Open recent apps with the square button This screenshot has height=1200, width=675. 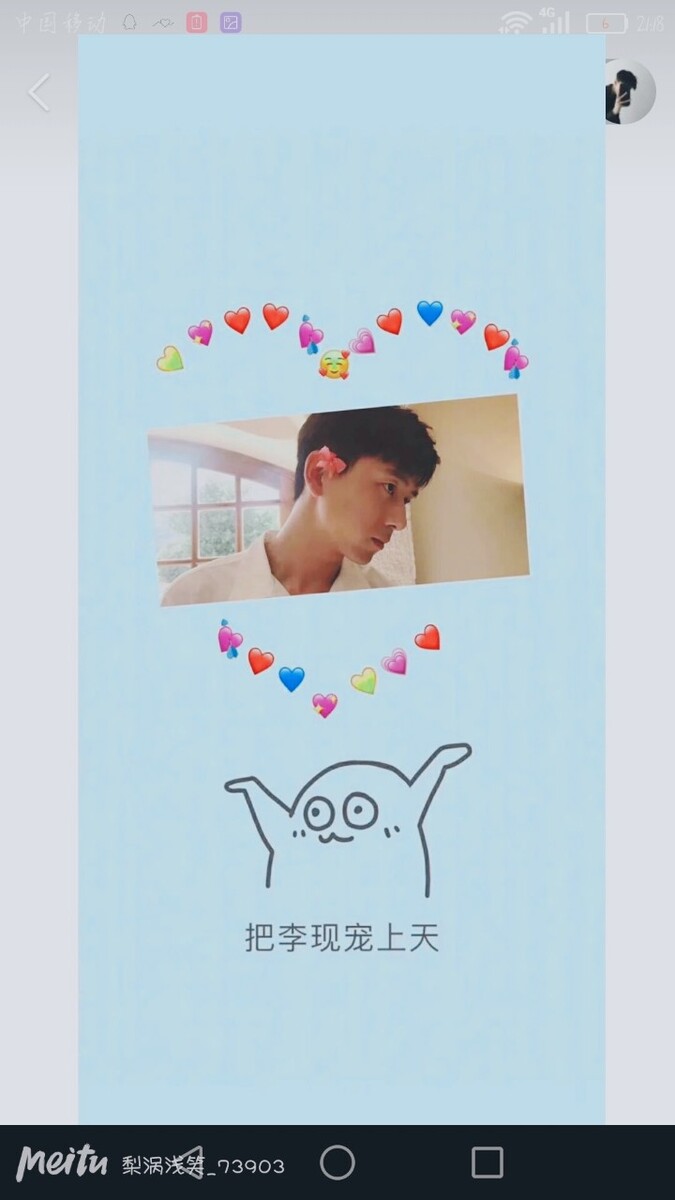pyautogui.click(x=487, y=1162)
